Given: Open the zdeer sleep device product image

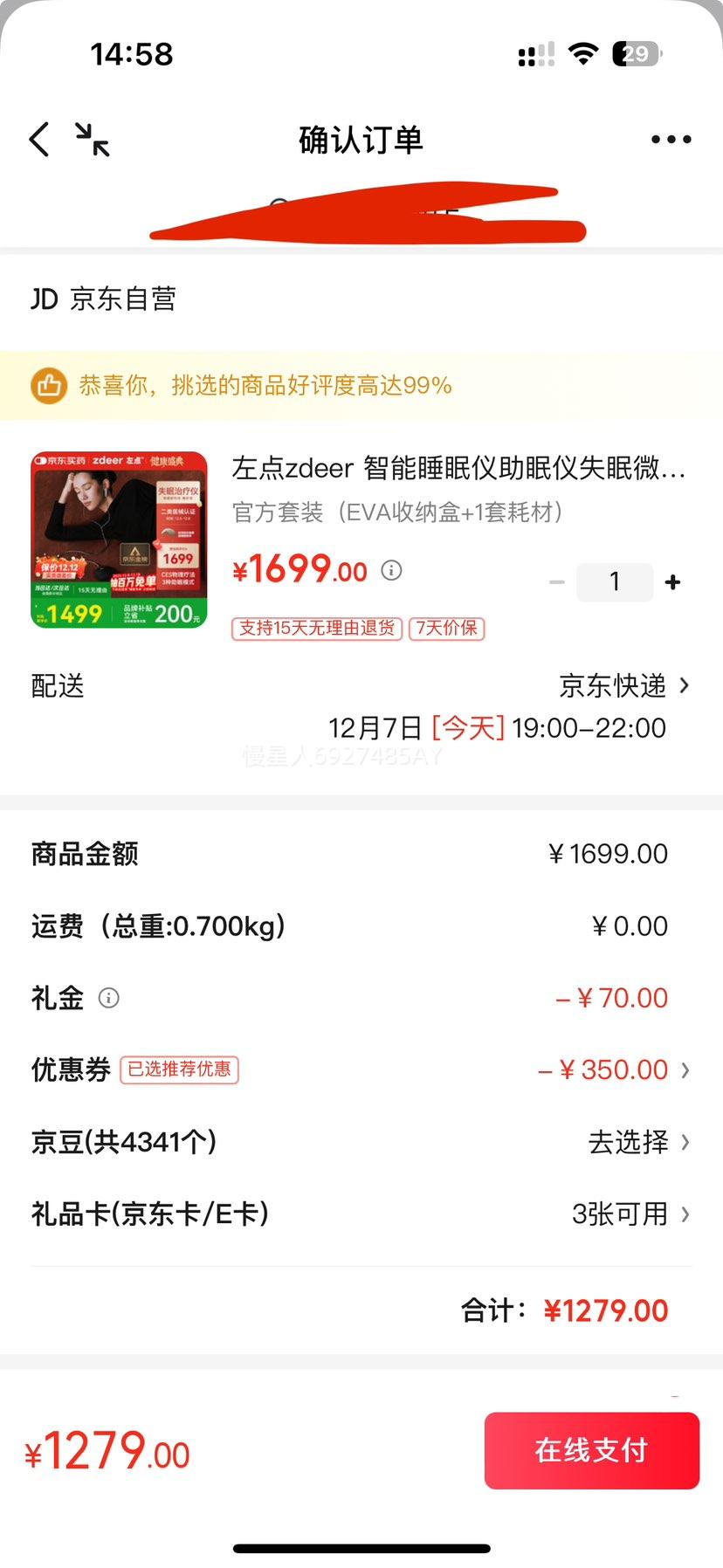Looking at the screenshot, I should tap(119, 540).
